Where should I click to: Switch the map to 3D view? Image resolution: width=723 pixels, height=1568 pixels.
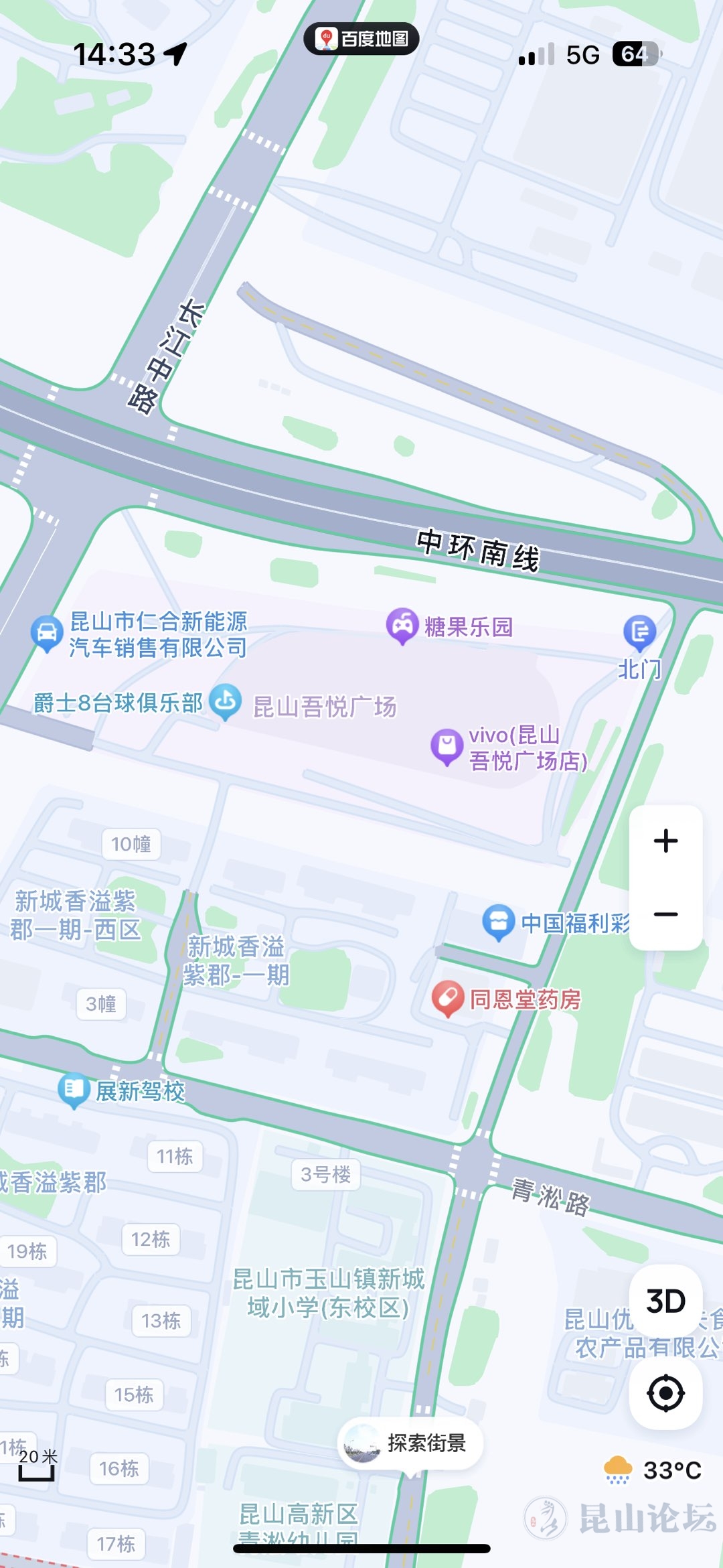click(665, 1301)
